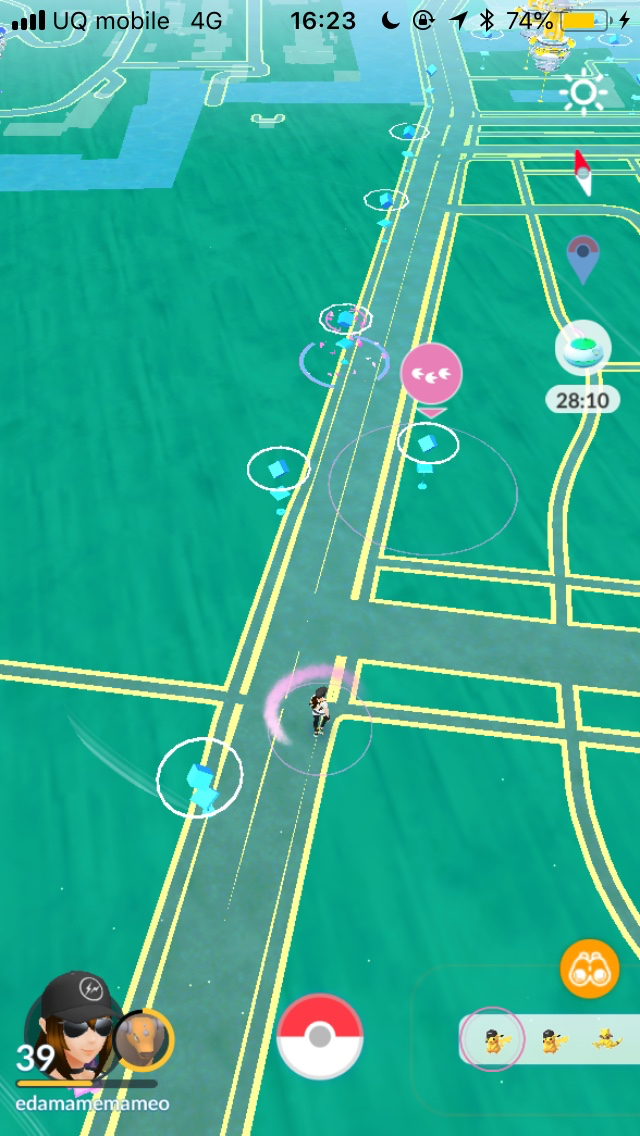Open the map pin marker icon

point(582,258)
